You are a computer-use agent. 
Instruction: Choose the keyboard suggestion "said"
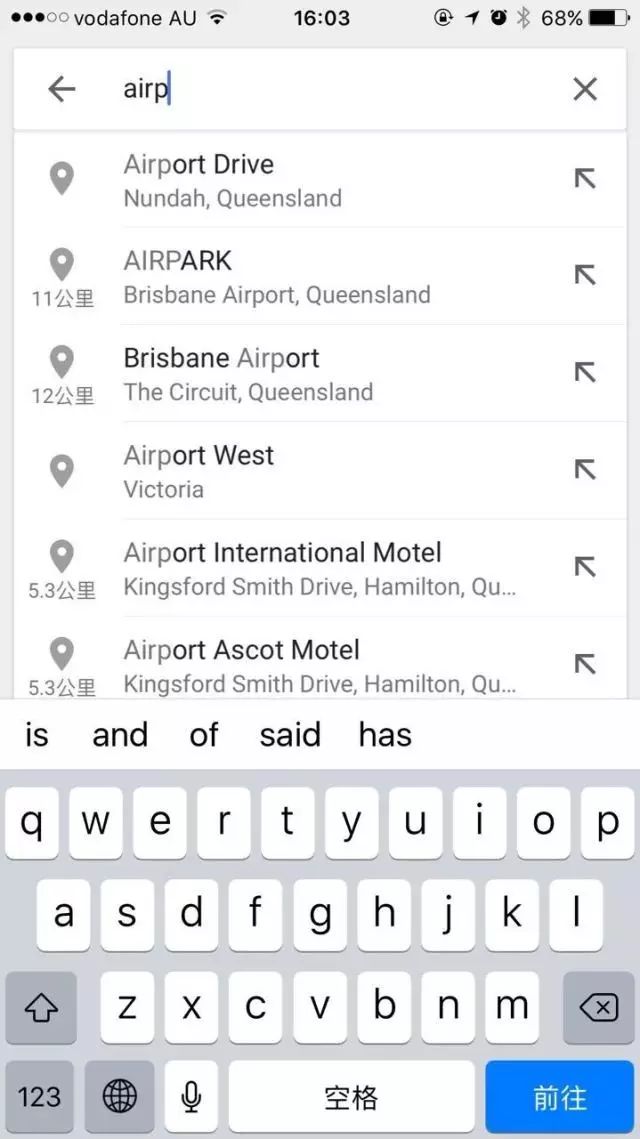pos(290,734)
